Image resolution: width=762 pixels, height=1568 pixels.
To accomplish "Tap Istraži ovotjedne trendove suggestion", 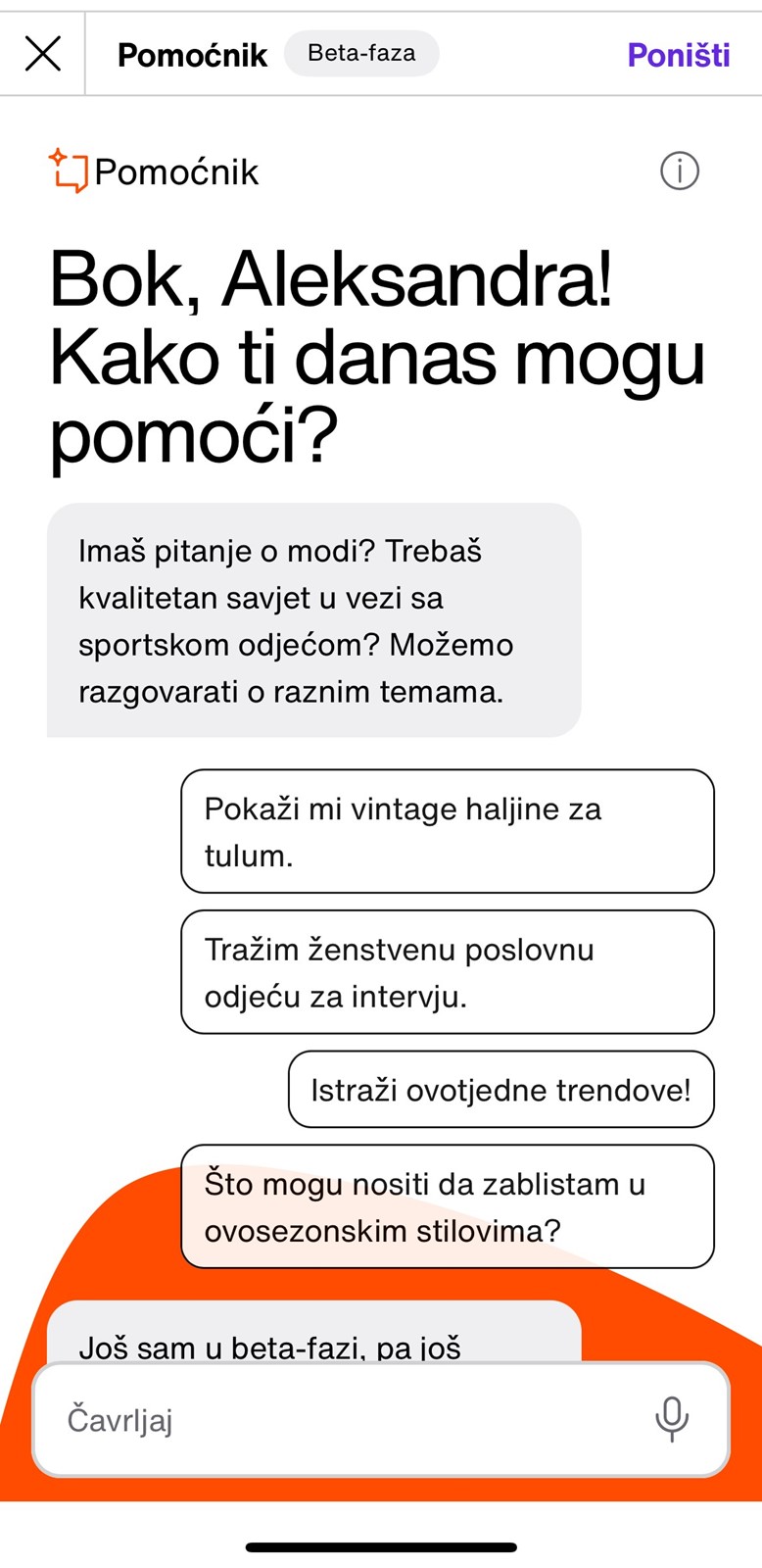I will [501, 1090].
